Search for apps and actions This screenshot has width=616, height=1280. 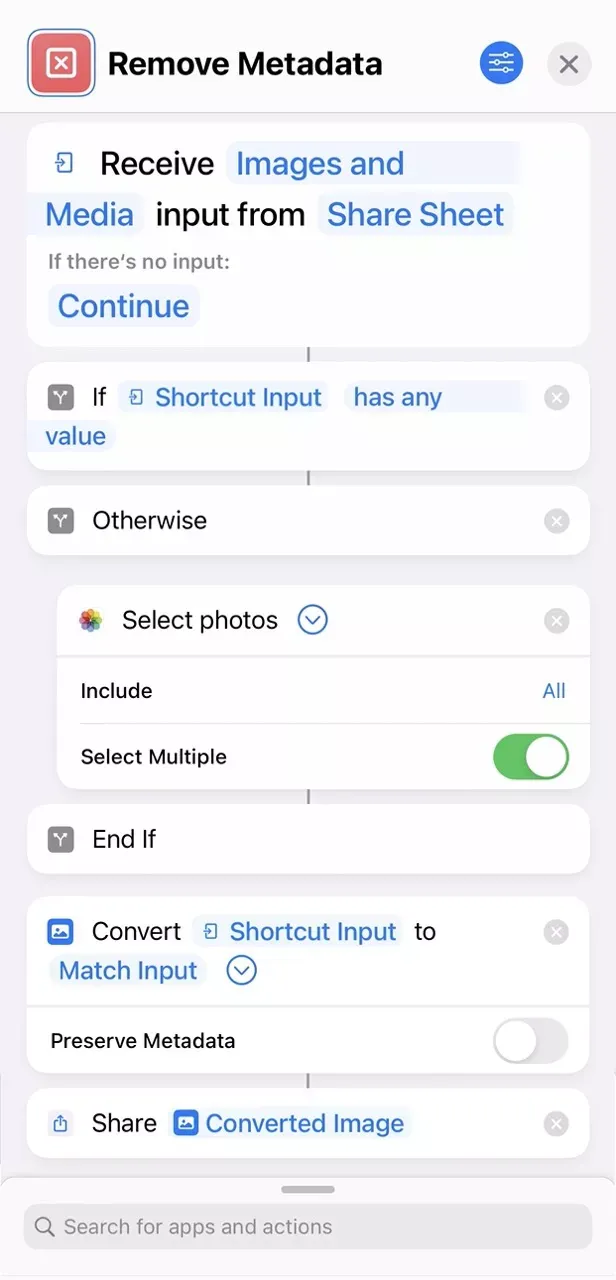click(x=308, y=1227)
